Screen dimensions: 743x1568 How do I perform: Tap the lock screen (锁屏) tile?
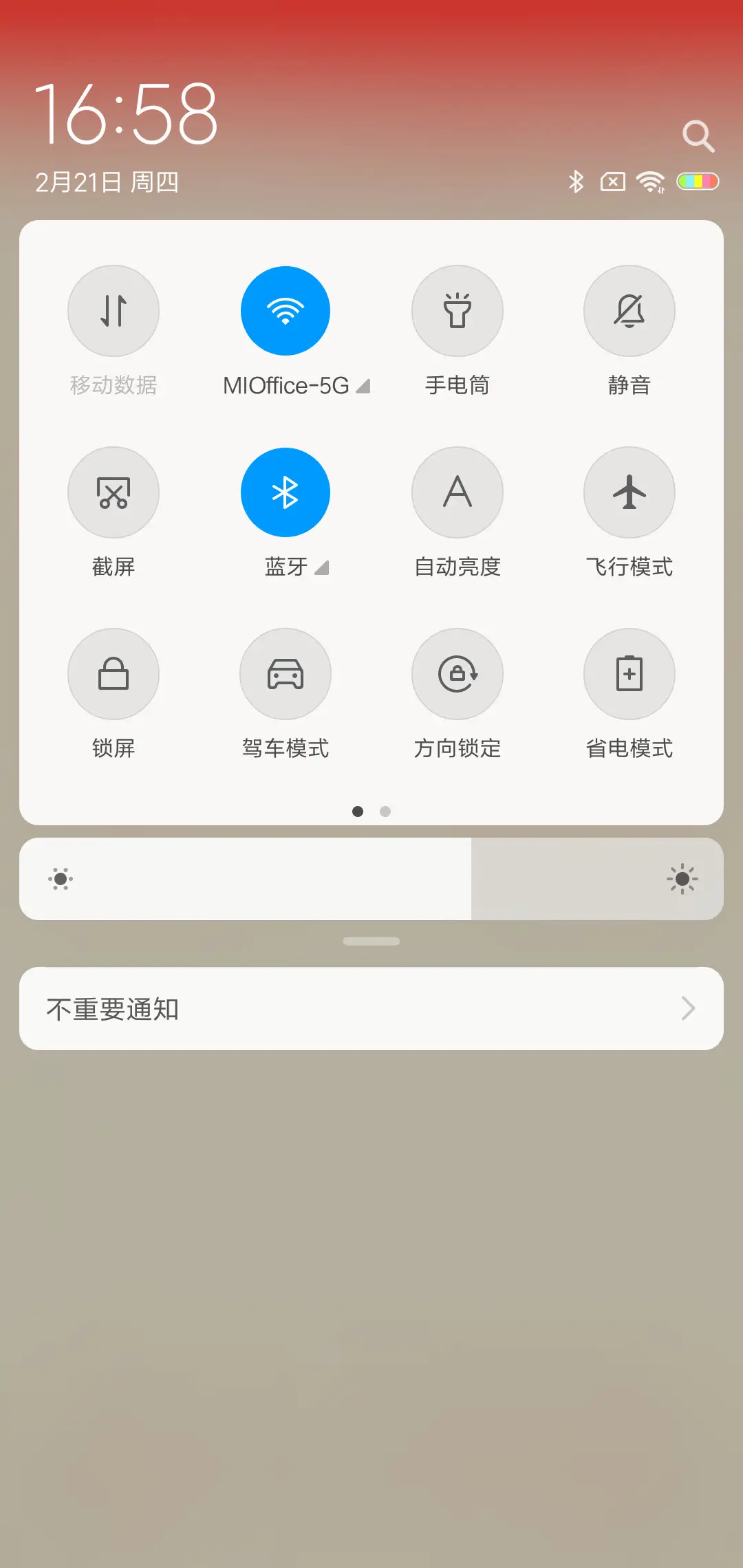click(114, 675)
